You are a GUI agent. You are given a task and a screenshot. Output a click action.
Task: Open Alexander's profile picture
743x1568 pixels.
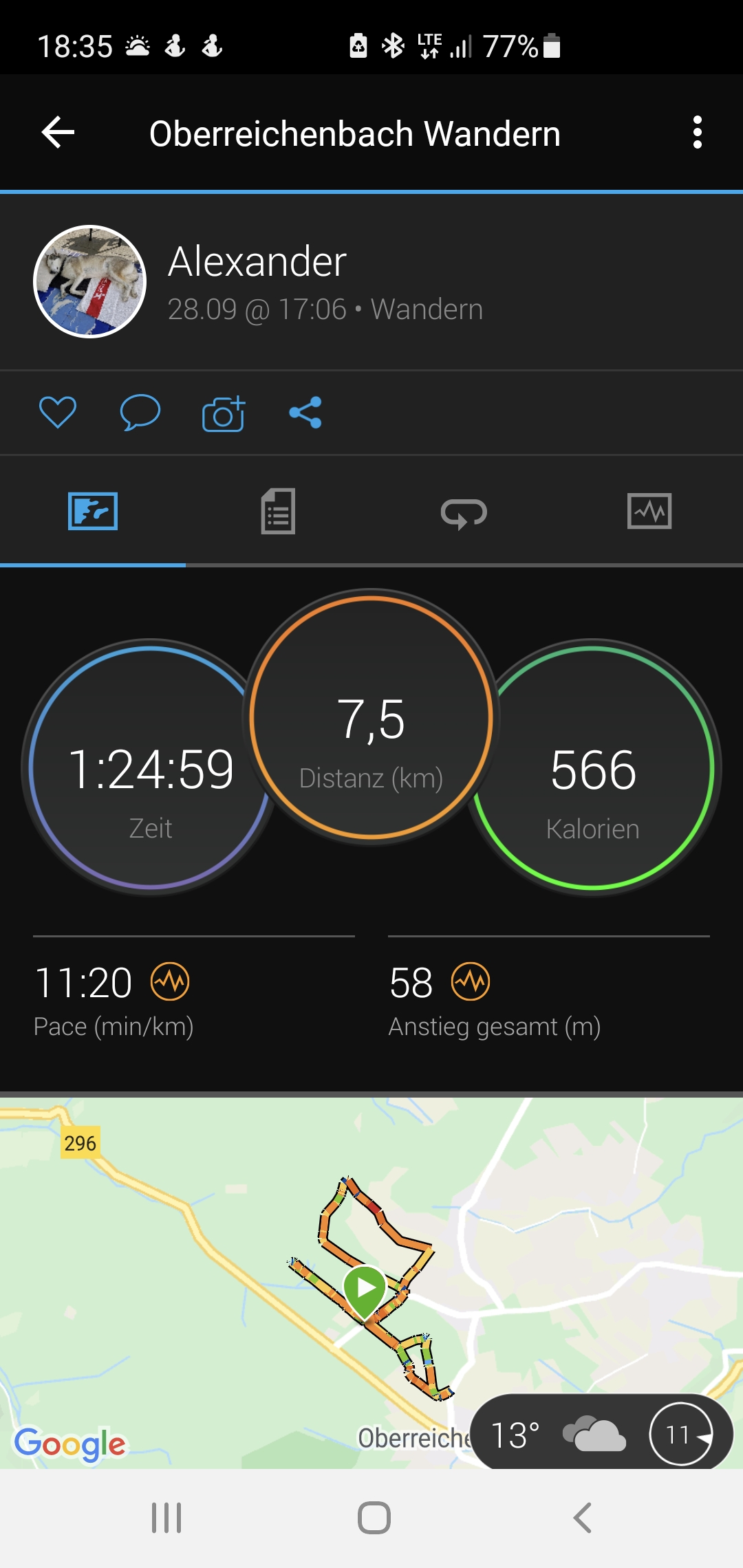click(90, 281)
